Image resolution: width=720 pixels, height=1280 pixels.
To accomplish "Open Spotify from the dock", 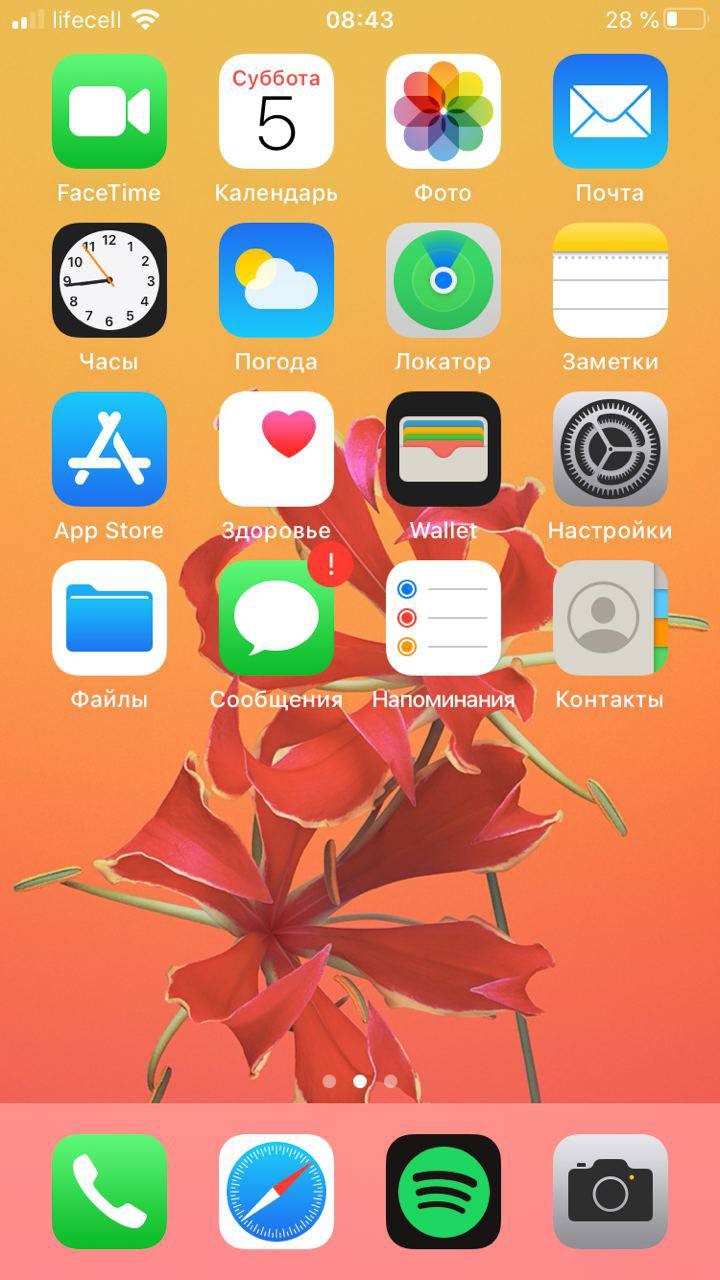I will click(x=443, y=1192).
